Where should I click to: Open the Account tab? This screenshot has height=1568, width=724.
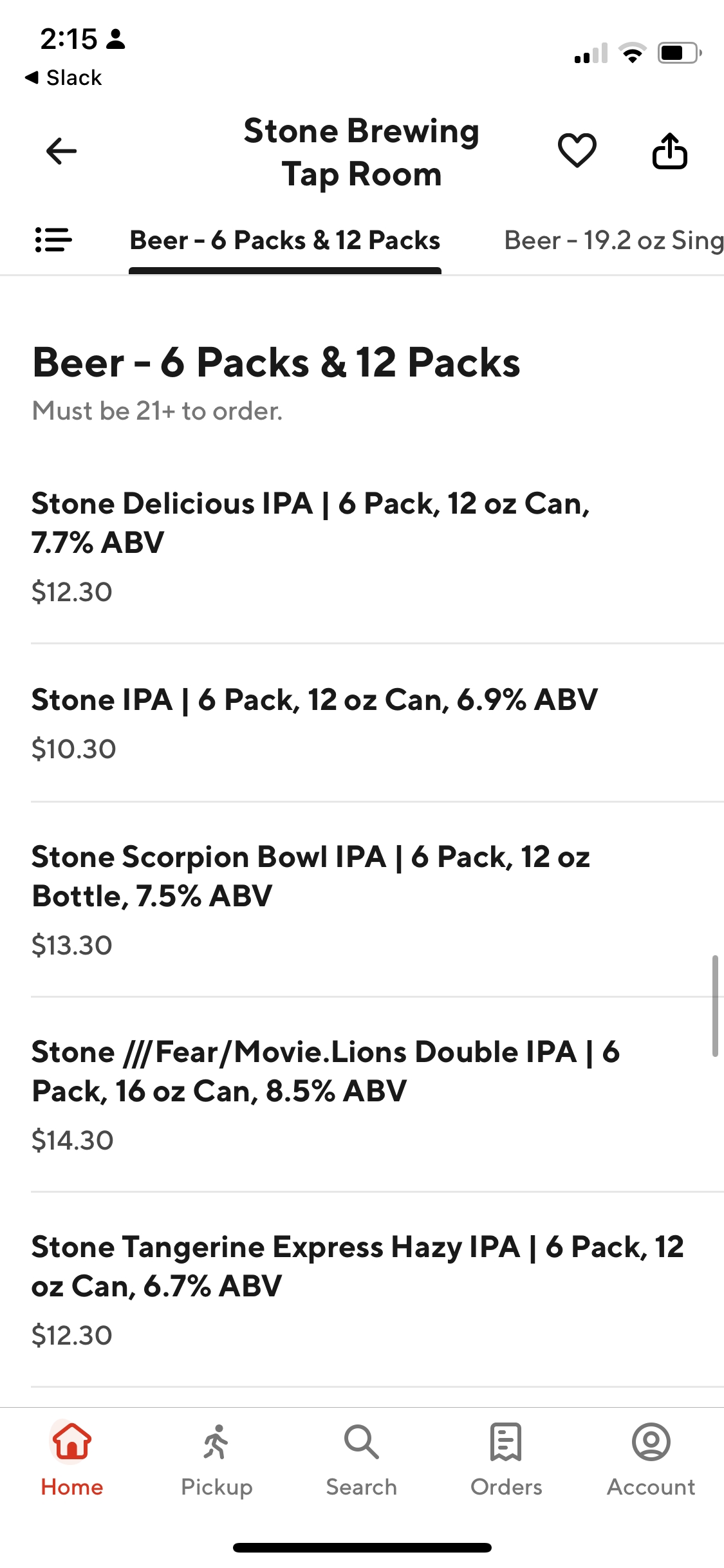pyautogui.click(x=651, y=1460)
